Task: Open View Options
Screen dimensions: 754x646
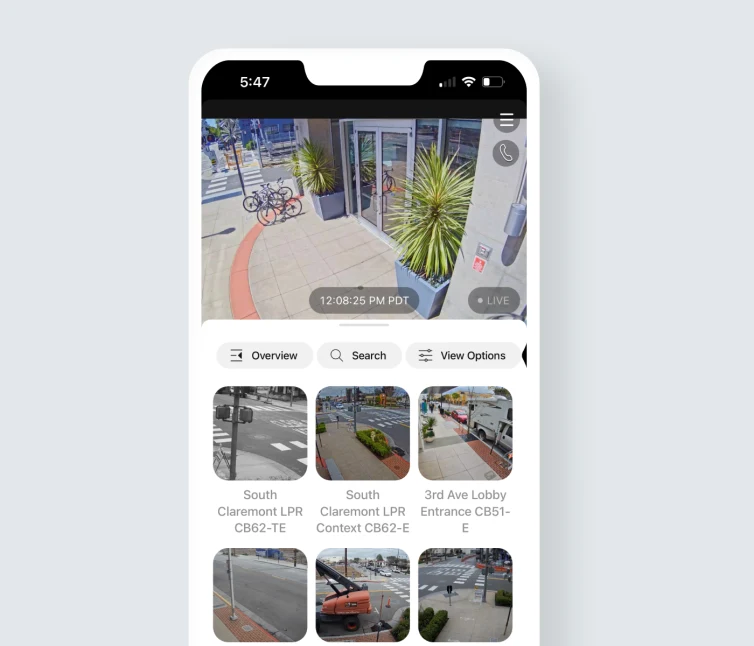Action: pyautogui.click(x=462, y=355)
